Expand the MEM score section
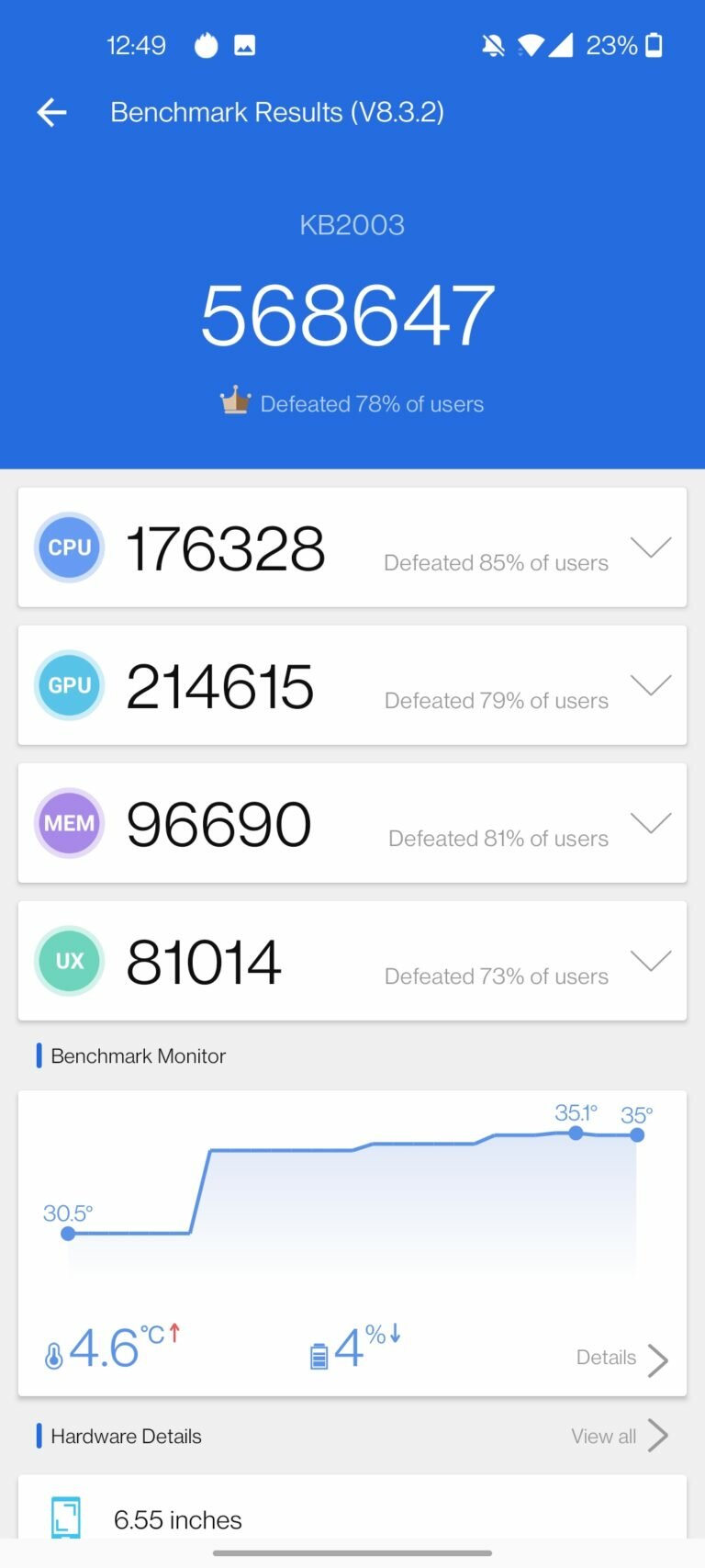This screenshot has width=705, height=1568. (x=651, y=823)
